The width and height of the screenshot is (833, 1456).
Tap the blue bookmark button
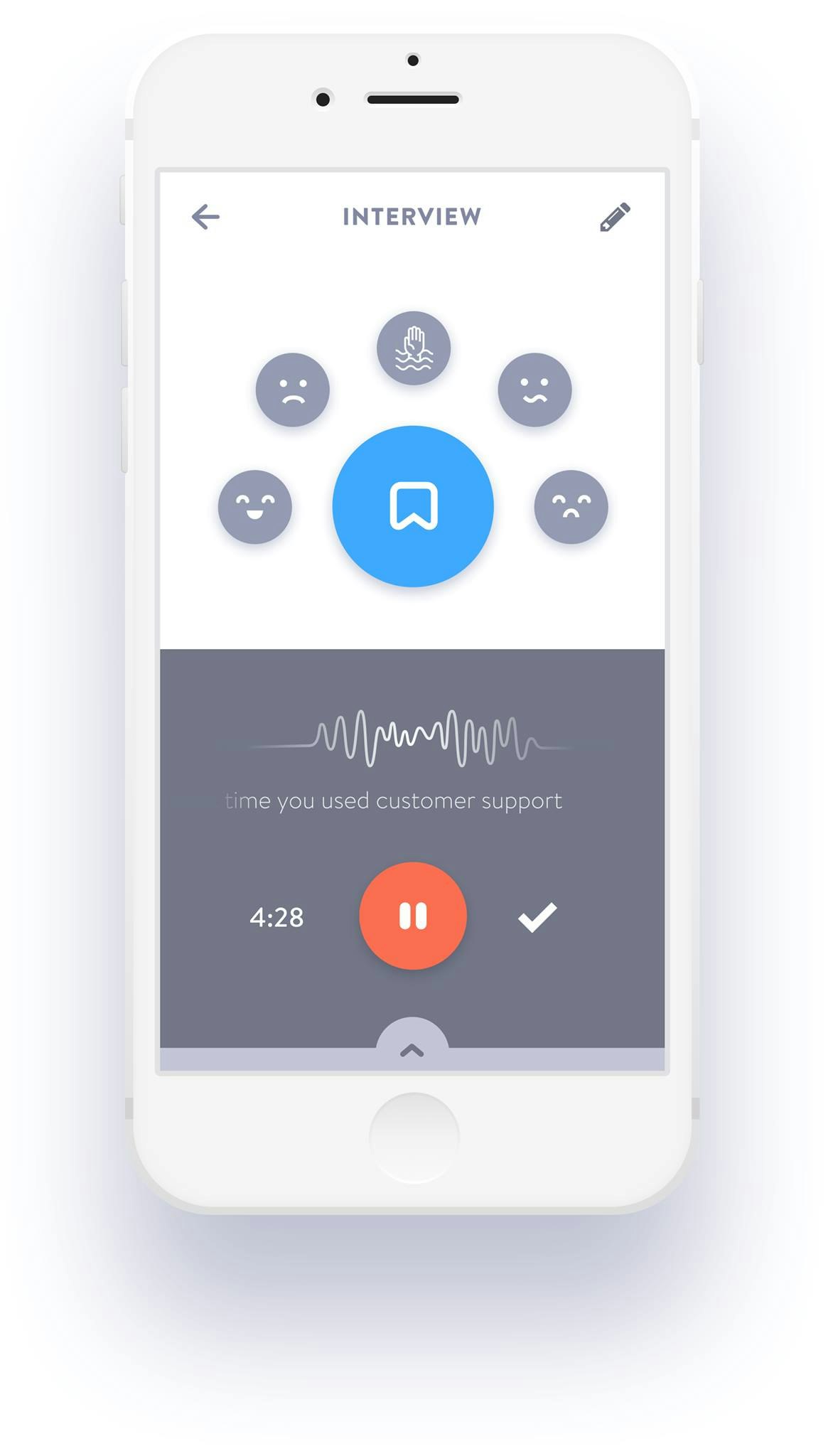point(413,506)
